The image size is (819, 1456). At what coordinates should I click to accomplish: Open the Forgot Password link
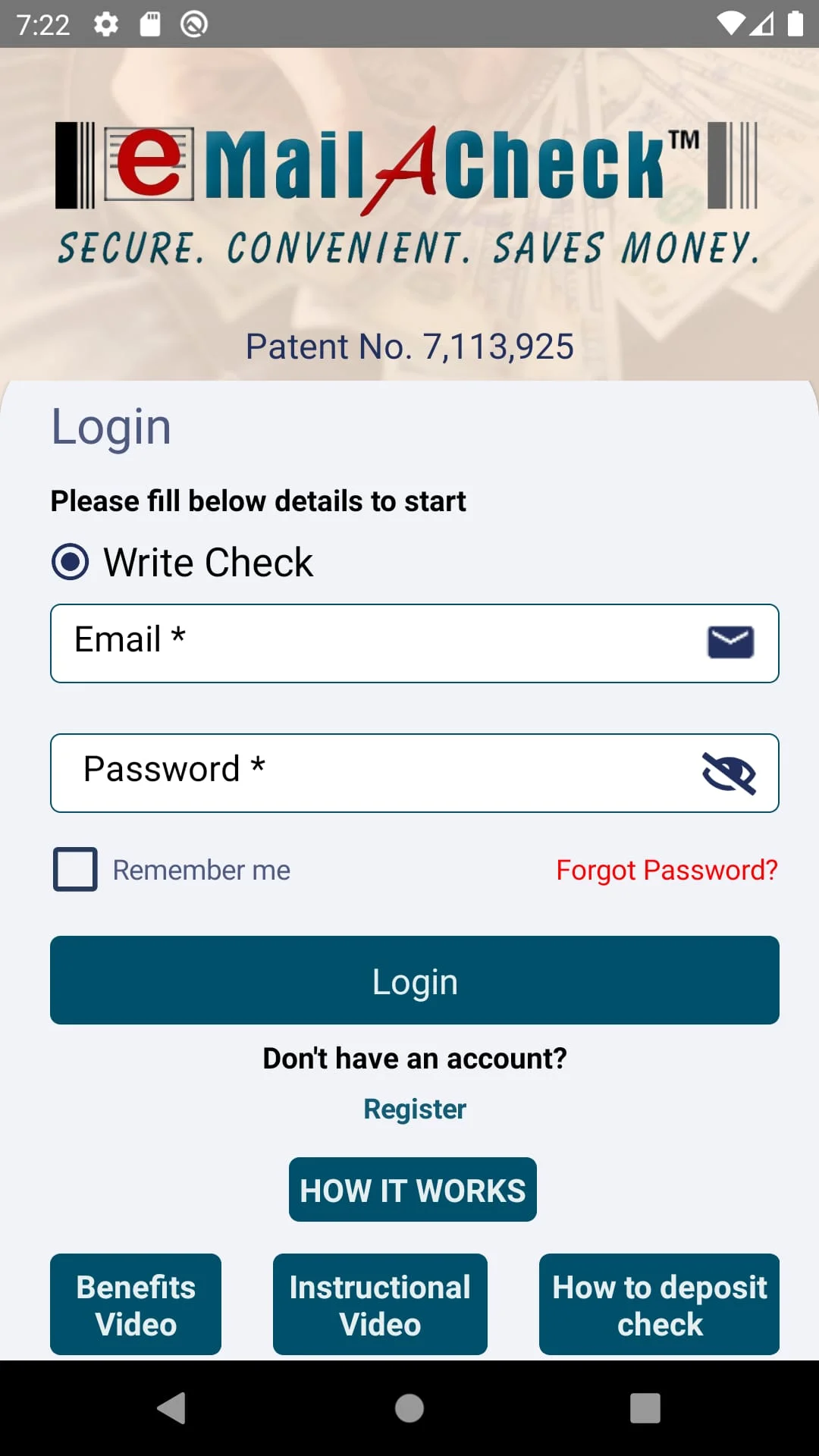point(667,870)
